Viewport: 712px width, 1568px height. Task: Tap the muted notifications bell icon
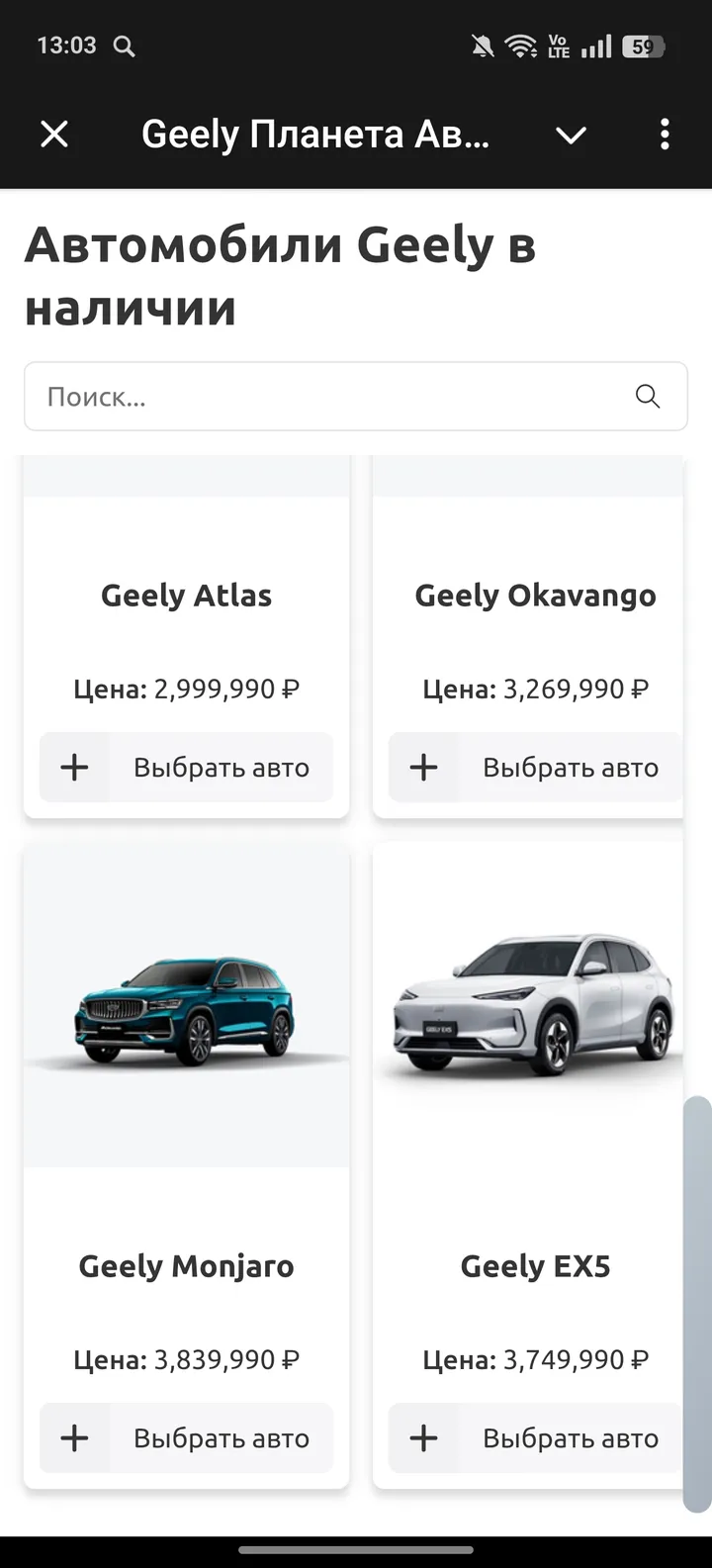[x=482, y=45]
